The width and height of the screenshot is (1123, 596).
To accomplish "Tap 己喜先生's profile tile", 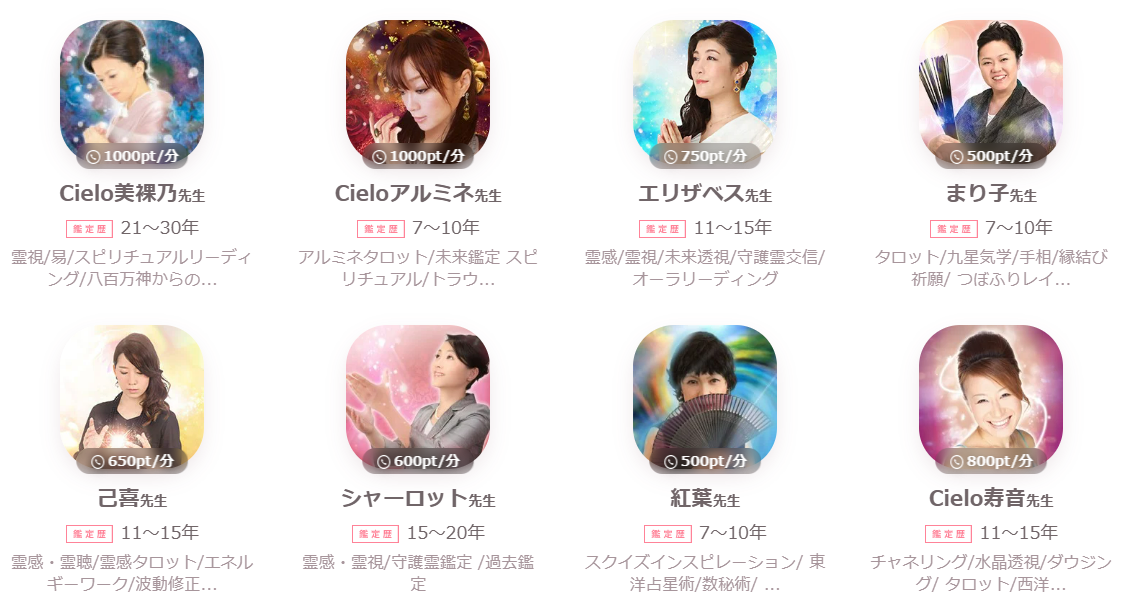I will 131,397.
